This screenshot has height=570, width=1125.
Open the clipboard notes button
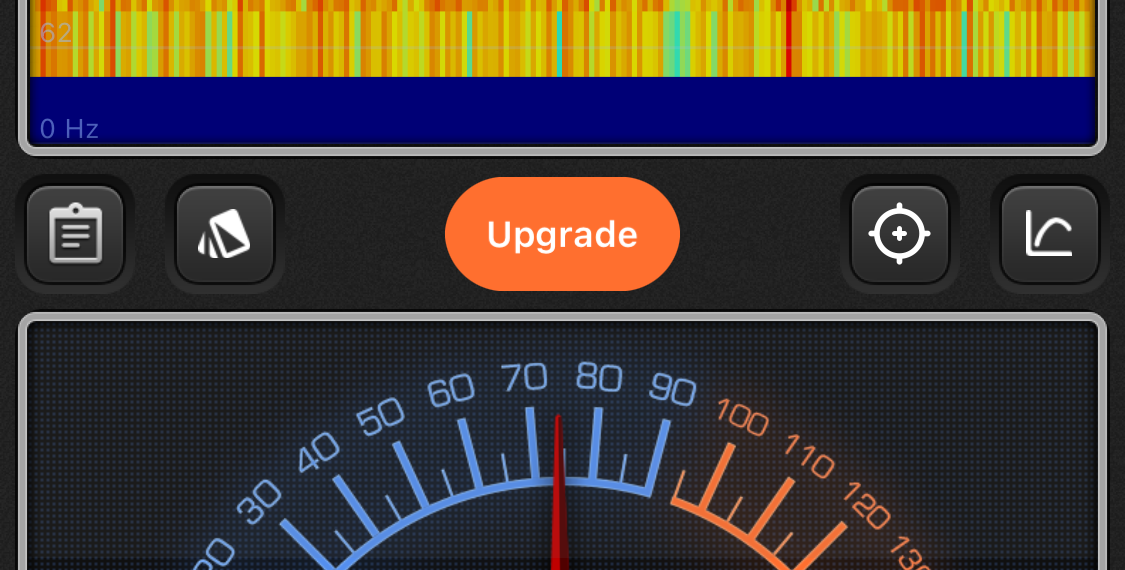(75, 235)
